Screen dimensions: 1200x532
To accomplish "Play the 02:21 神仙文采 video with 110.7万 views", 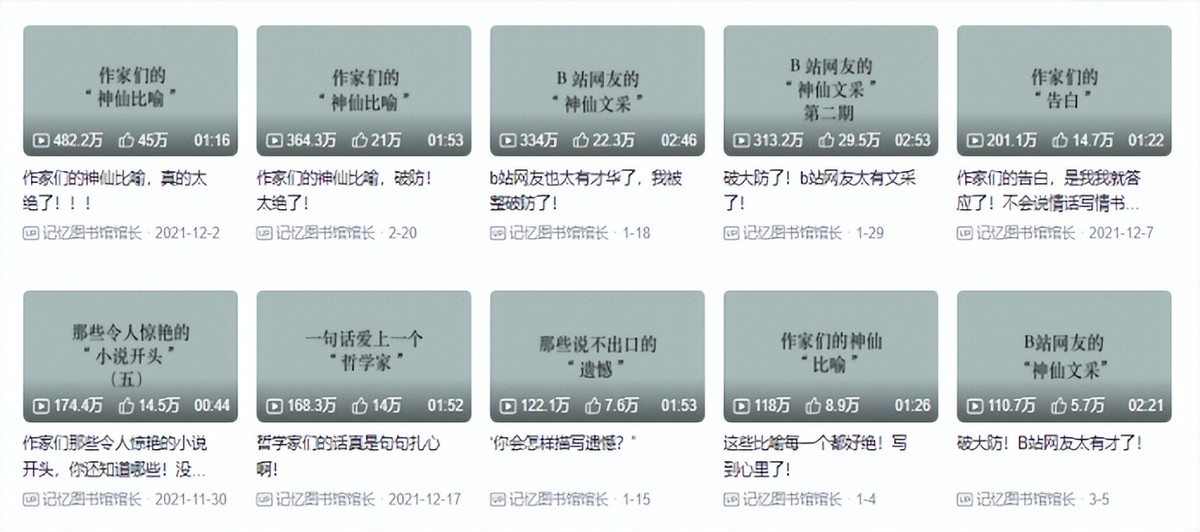I will click(1064, 355).
